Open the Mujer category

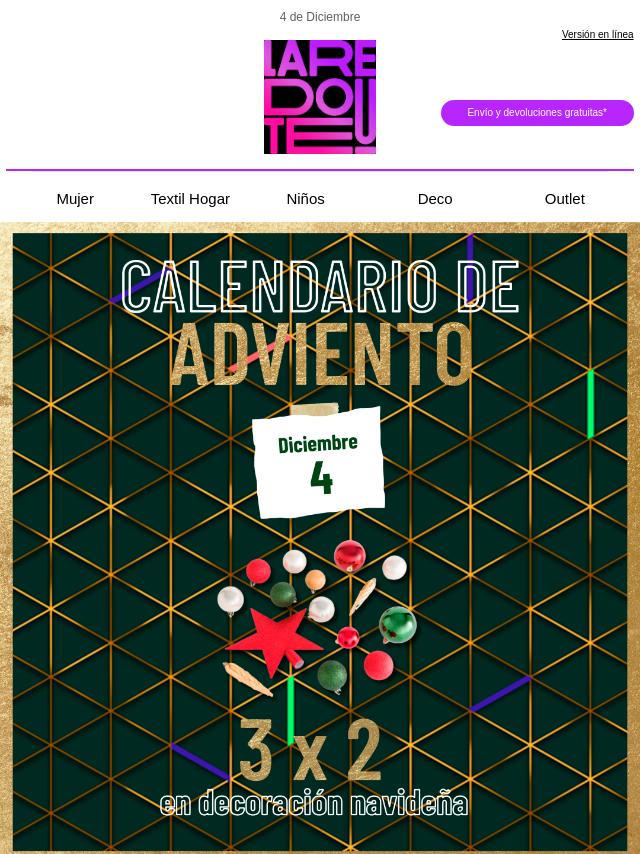(x=75, y=199)
